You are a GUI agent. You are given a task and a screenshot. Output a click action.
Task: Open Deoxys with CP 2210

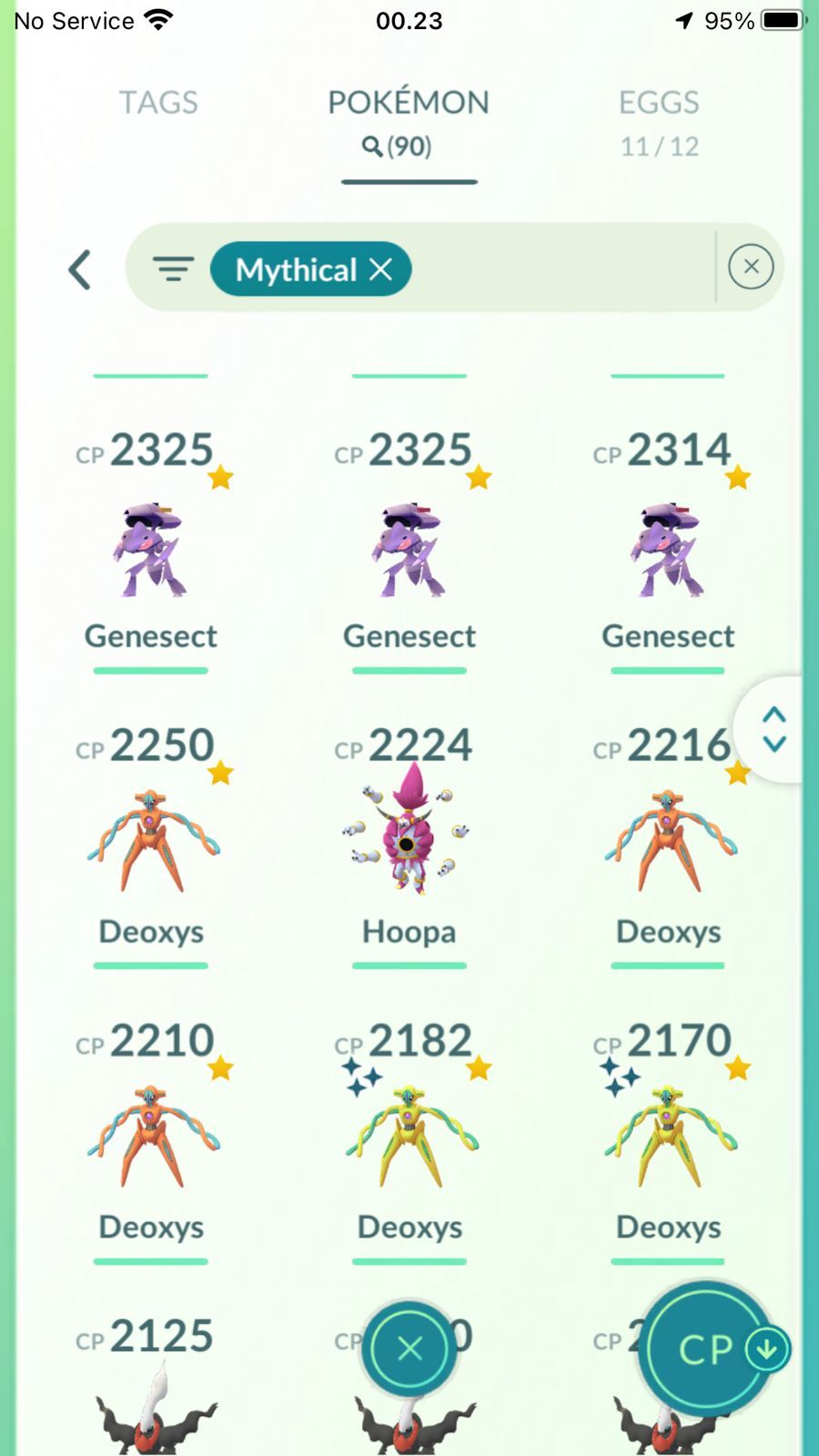pos(151,1137)
